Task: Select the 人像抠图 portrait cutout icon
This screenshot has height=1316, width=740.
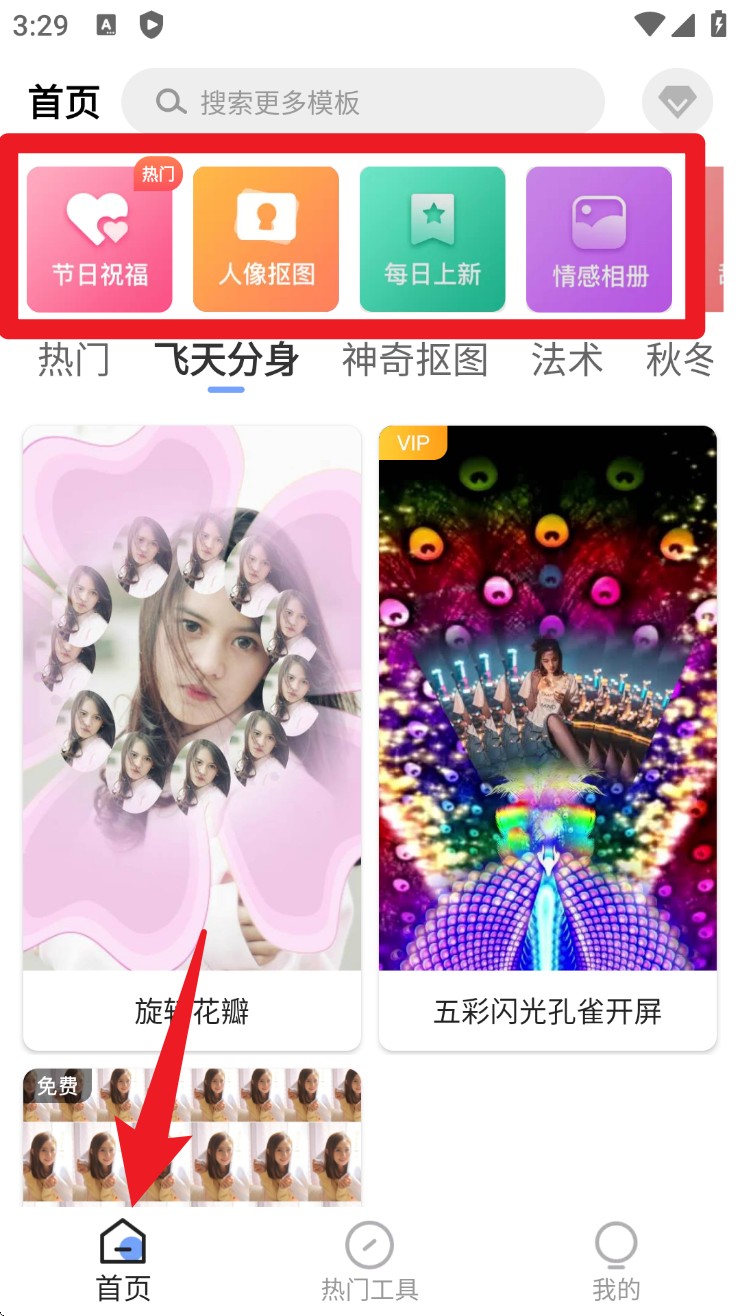Action: (265, 238)
